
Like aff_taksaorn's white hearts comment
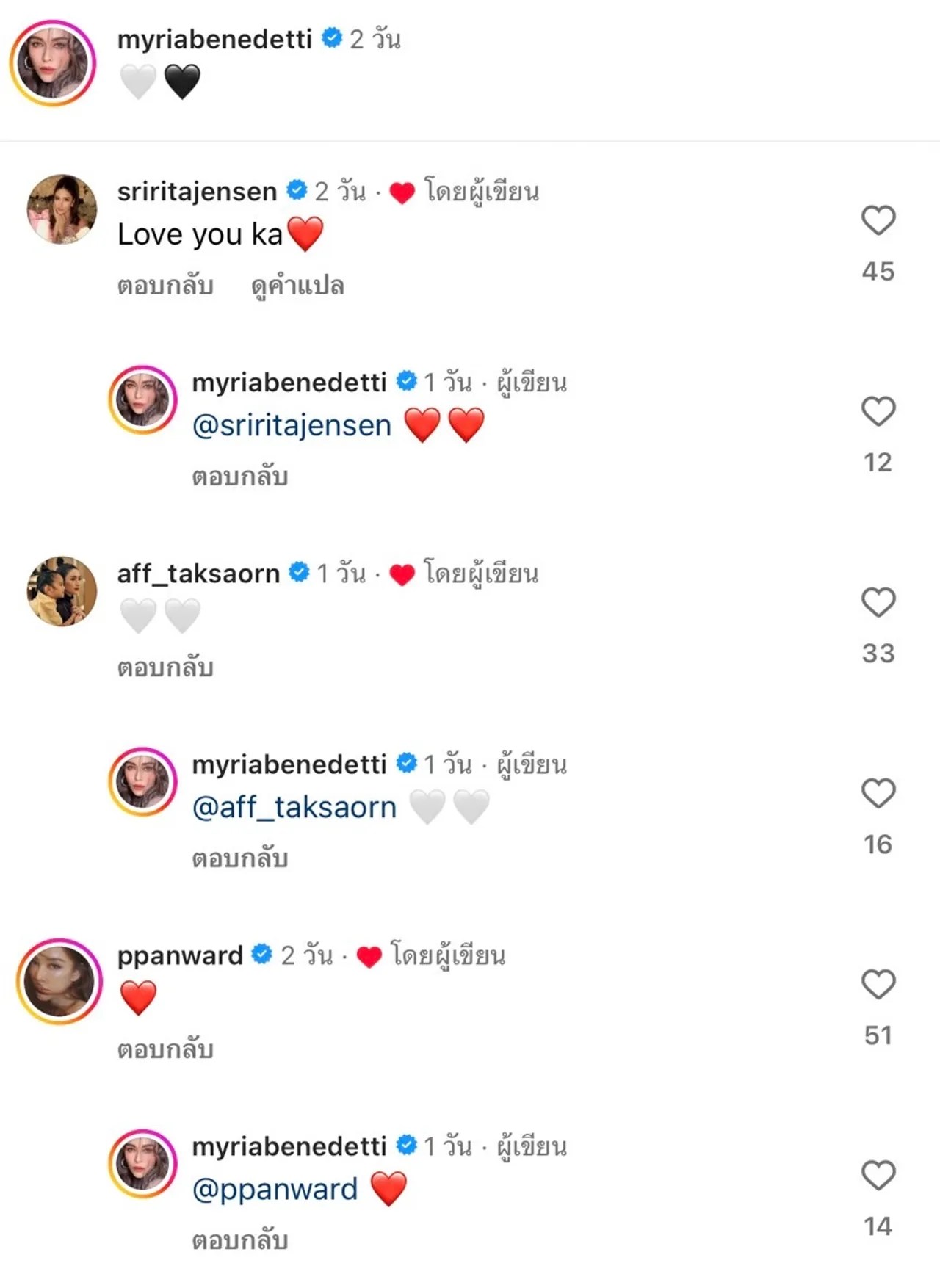click(x=878, y=602)
